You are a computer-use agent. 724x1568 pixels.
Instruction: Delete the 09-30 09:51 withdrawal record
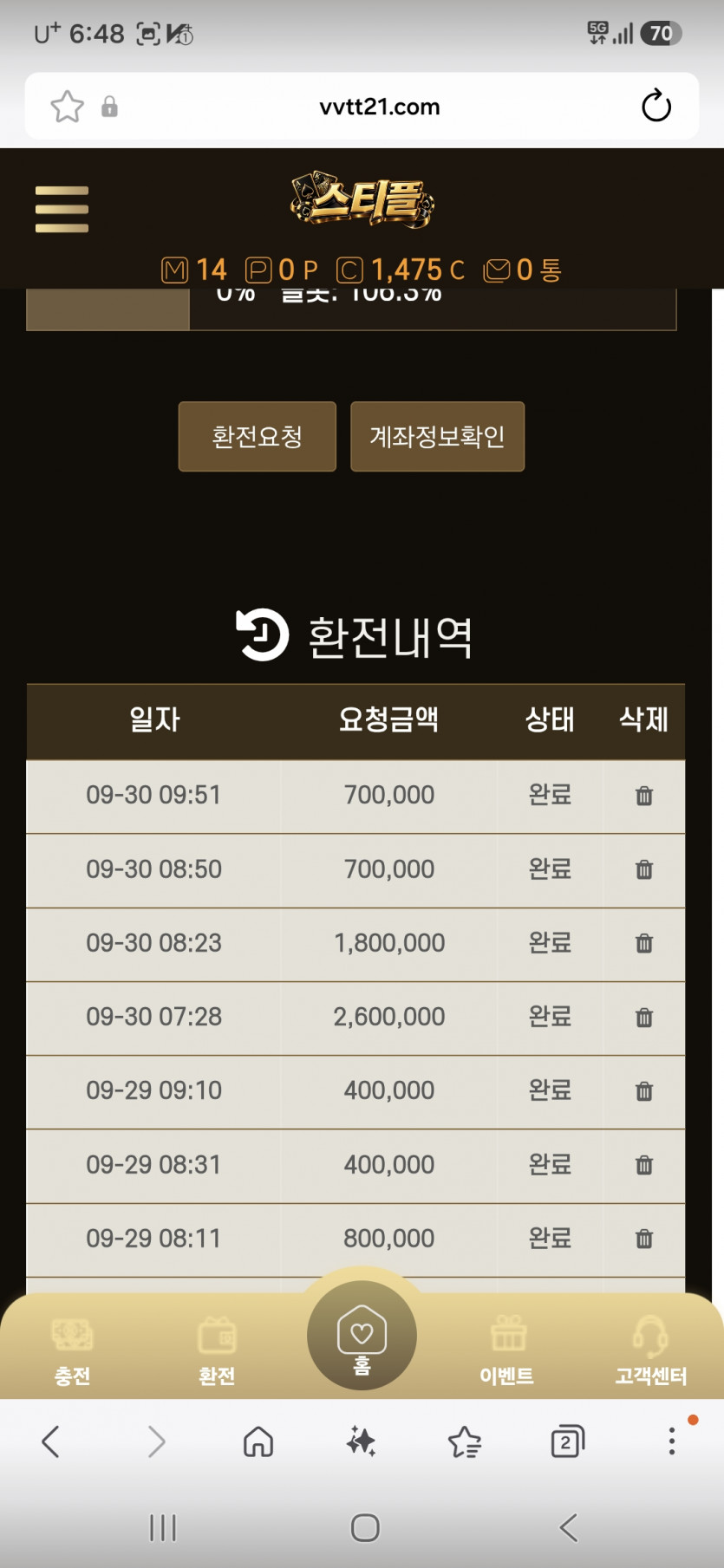(644, 796)
